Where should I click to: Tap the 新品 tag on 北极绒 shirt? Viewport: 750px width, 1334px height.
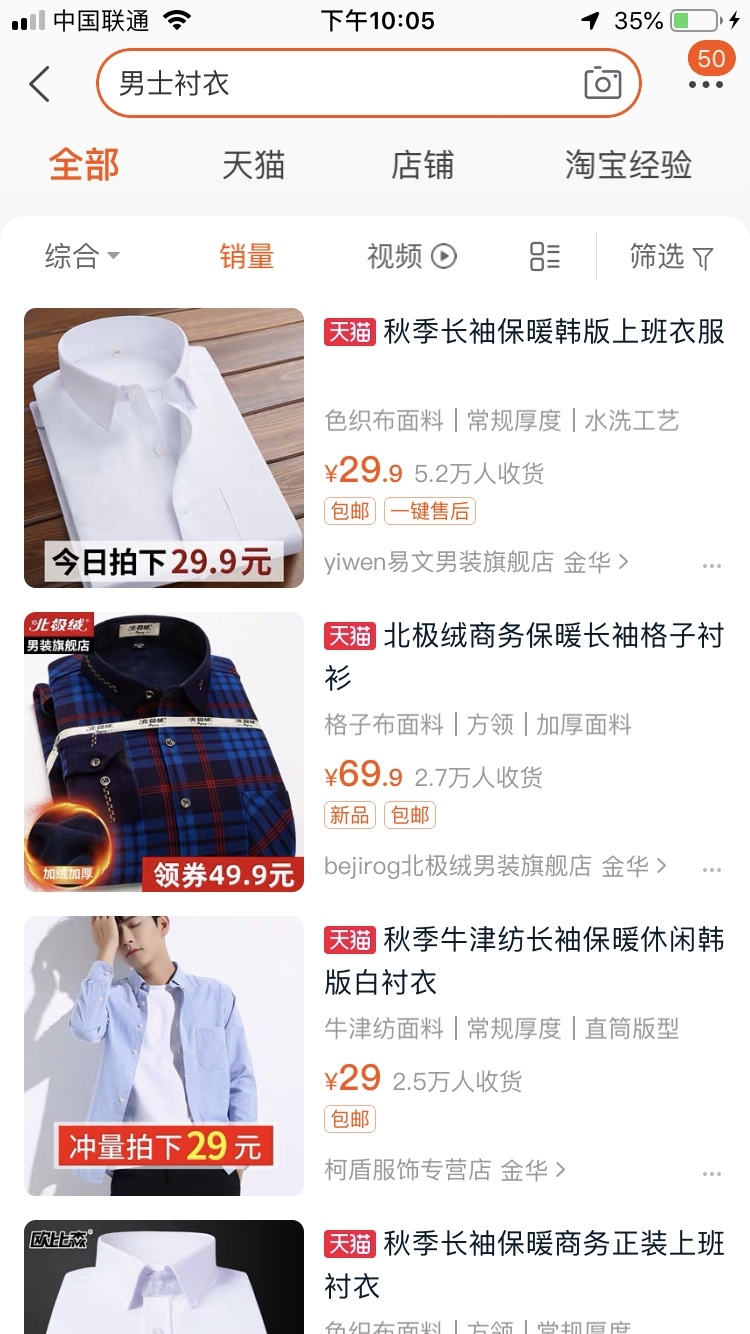(x=352, y=815)
